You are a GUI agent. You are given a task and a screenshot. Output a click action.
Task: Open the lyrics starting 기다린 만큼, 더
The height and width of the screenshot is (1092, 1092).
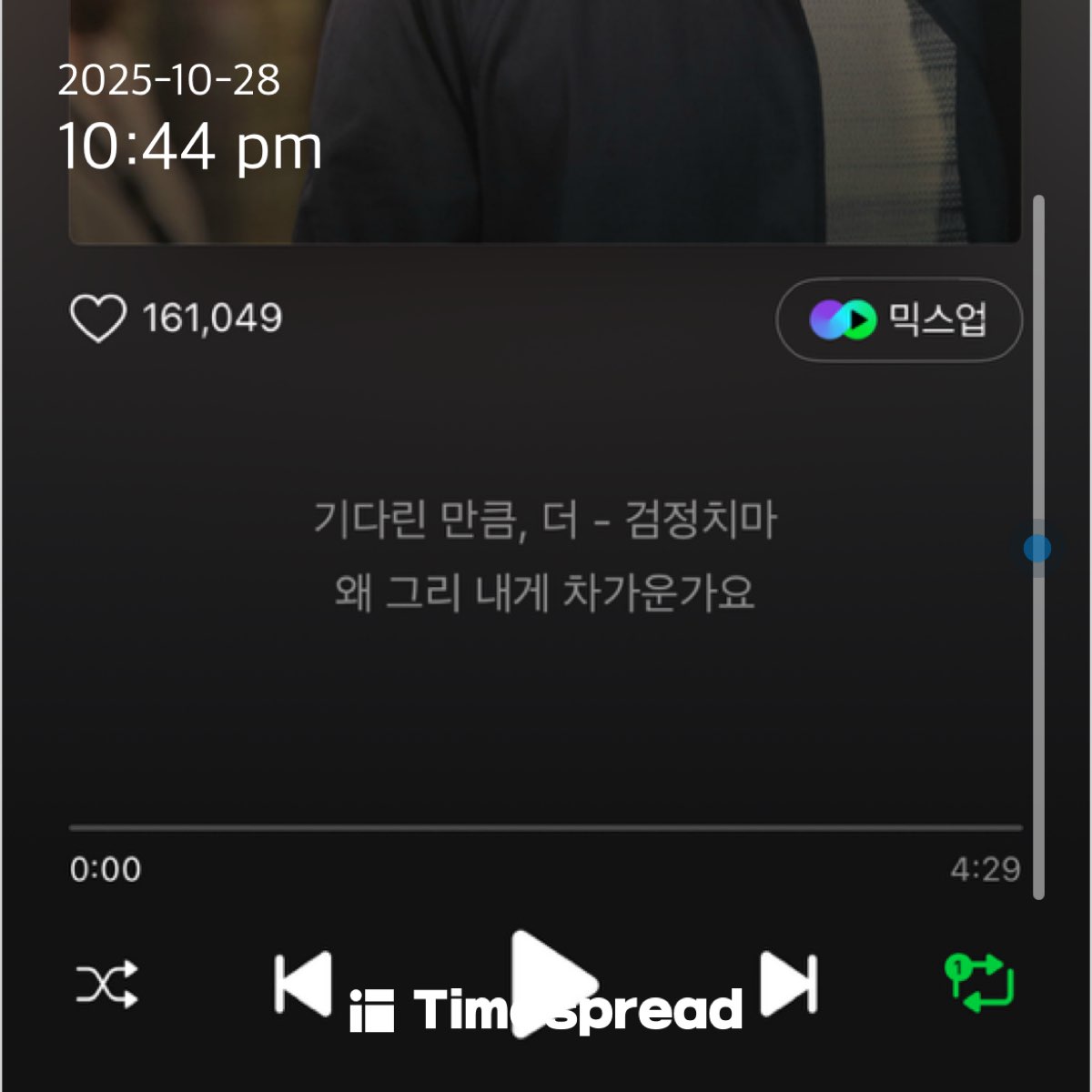coord(545,556)
